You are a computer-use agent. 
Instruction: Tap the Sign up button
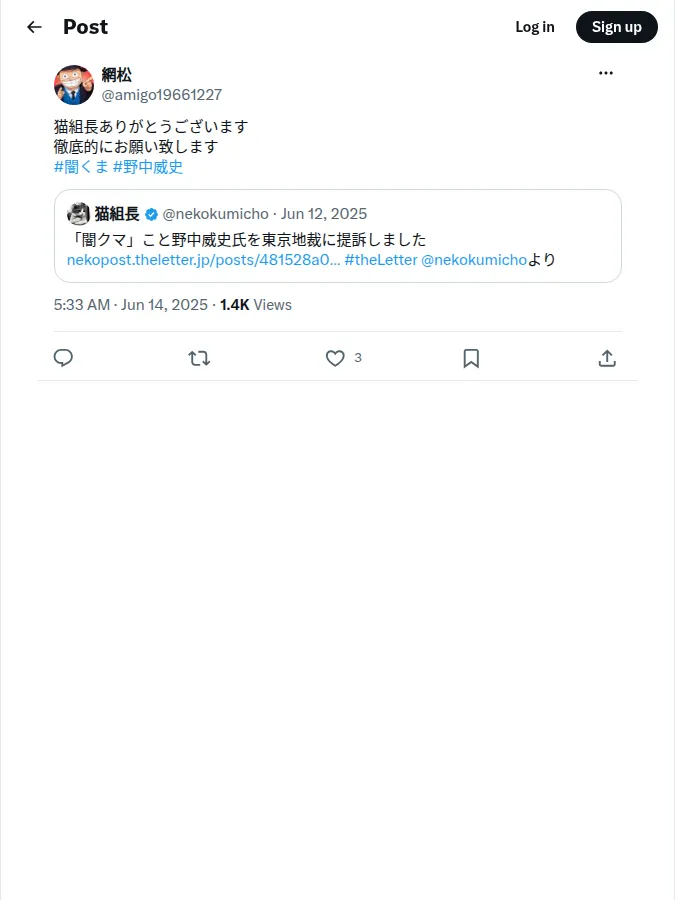click(x=616, y=27)
